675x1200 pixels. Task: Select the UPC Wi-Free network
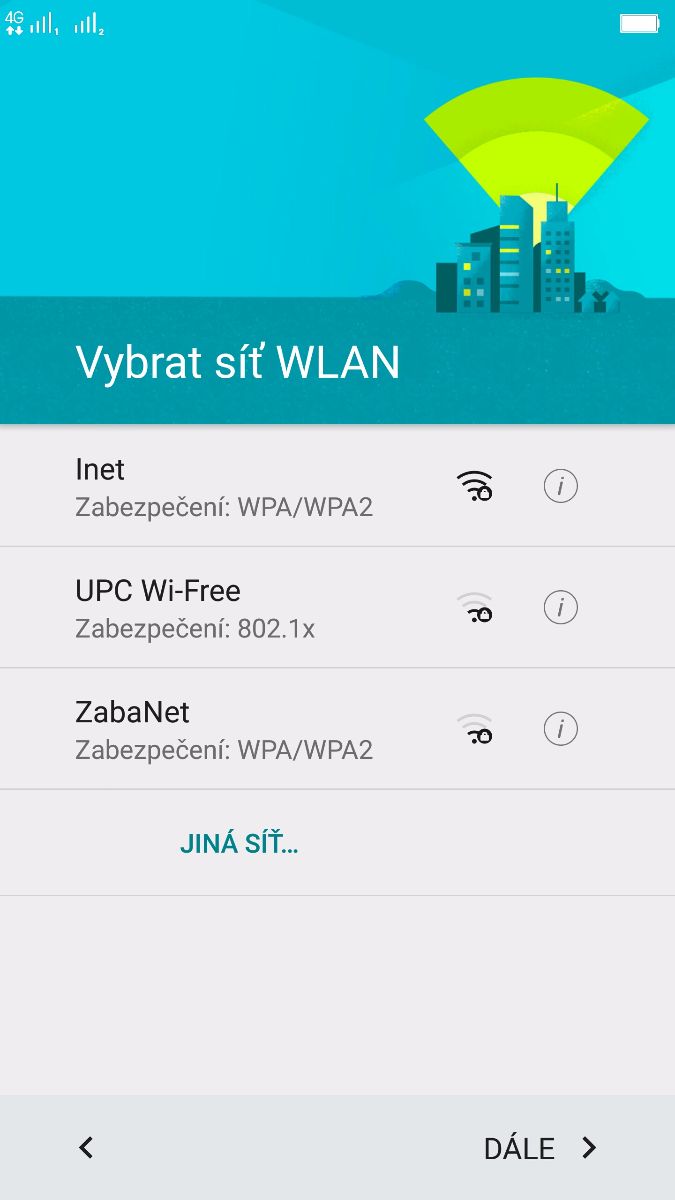click(x=224, y=608)
